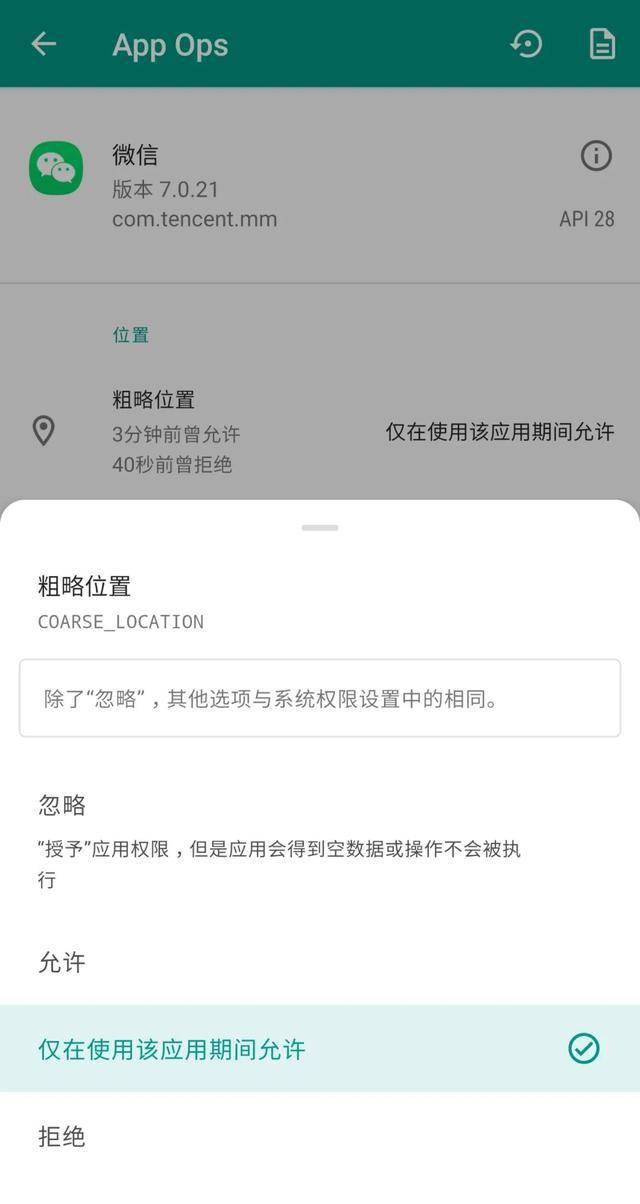Viewport: 640px width, 1204px height.
Task: Go back from App Ops
Action: (x=43, y=44)
